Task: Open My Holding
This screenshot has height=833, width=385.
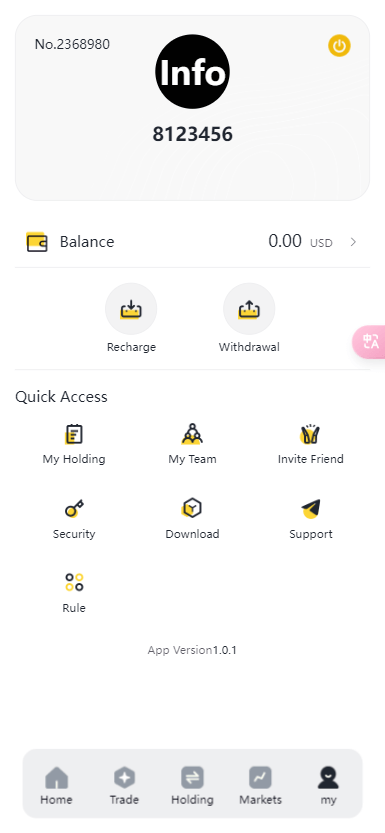Action: pyautogui.click(x=74, y=444)
